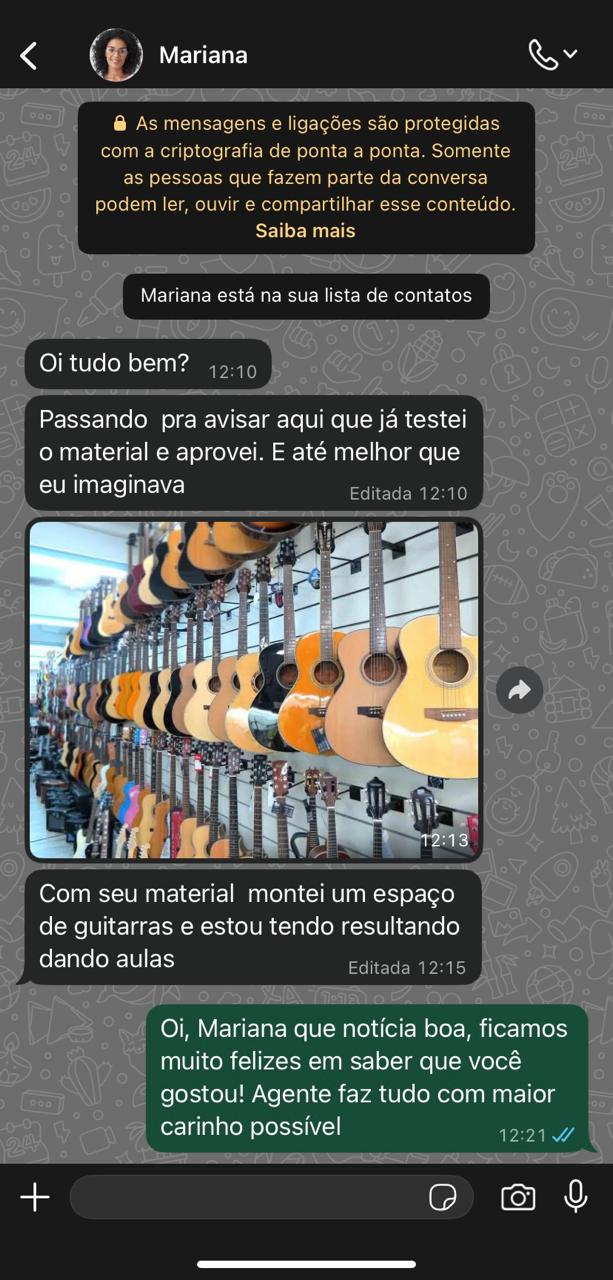
Task: Record a voice message with the microphone
Action: click(576, 1196)
